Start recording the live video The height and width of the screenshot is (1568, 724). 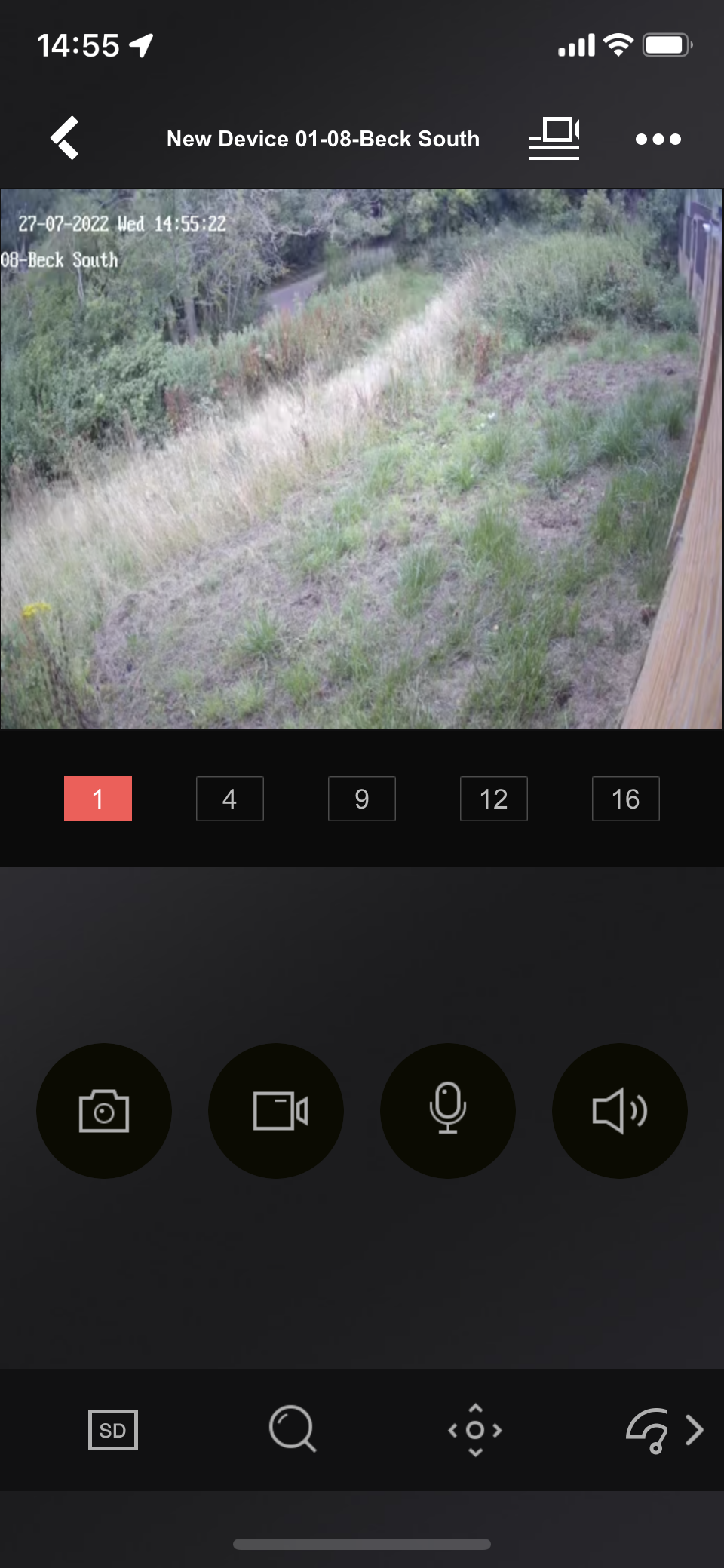point(276,1111)
